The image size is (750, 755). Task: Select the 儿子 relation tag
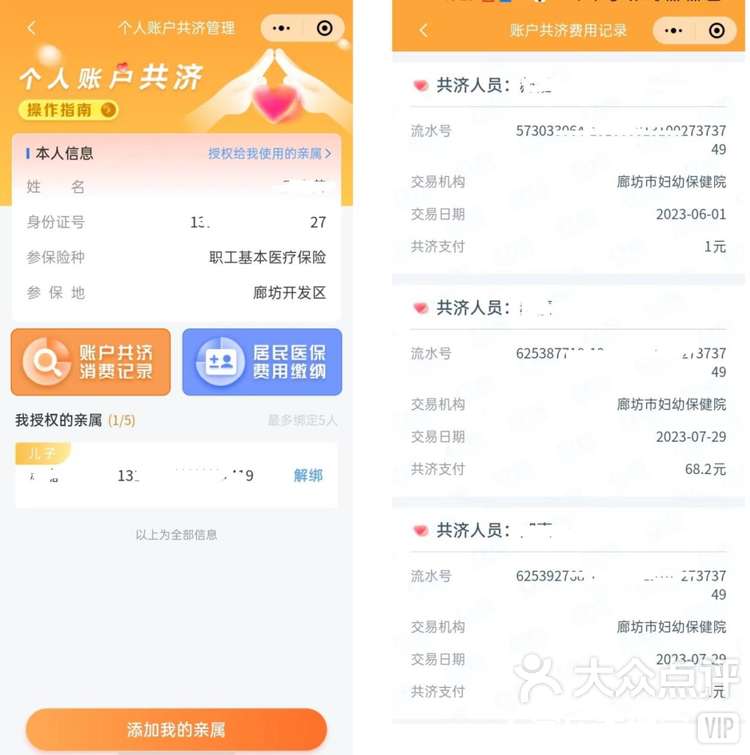tap(40, 453)
